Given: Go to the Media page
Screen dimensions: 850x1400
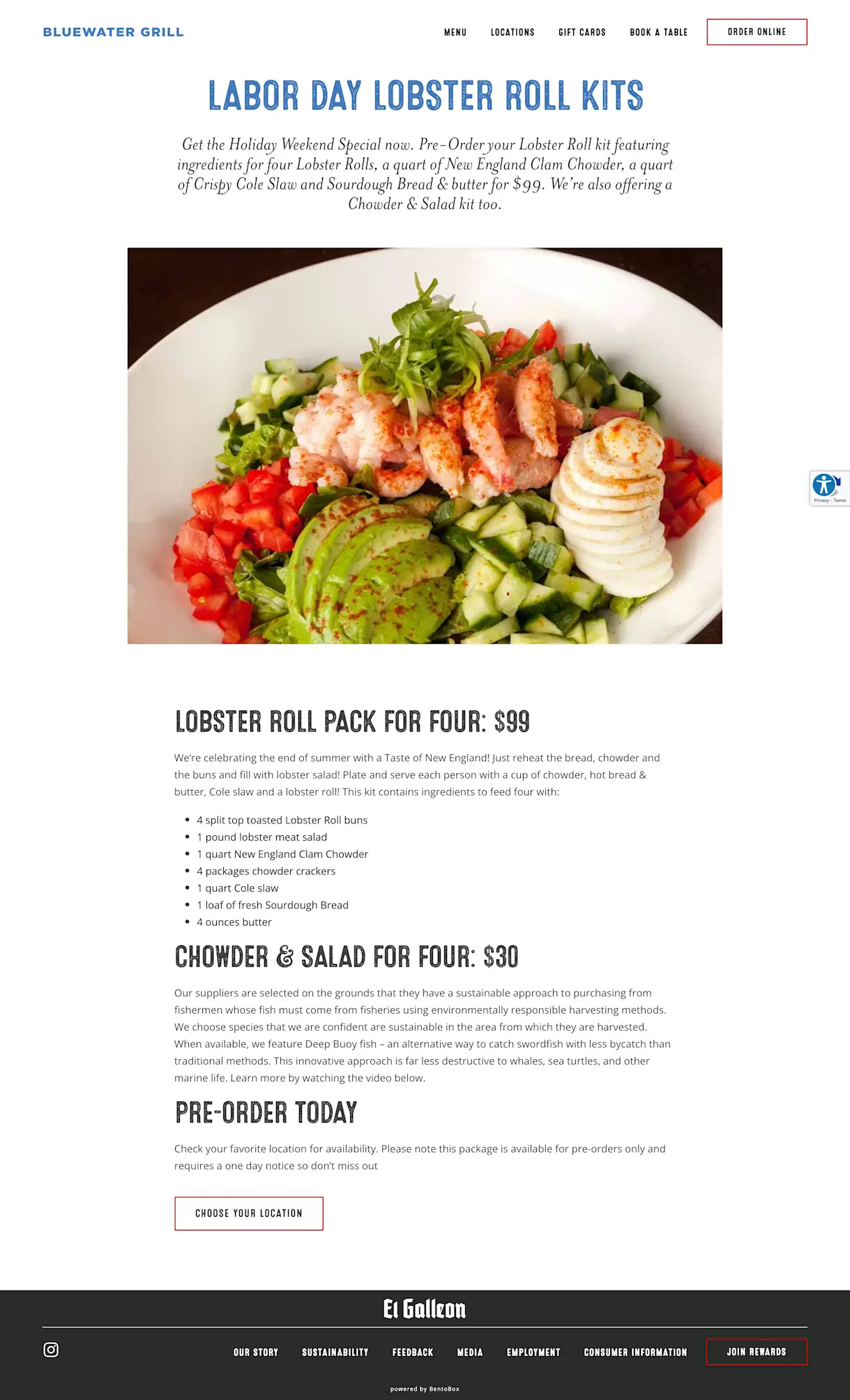Looking at the screenshot, I should coord(470,1352).
